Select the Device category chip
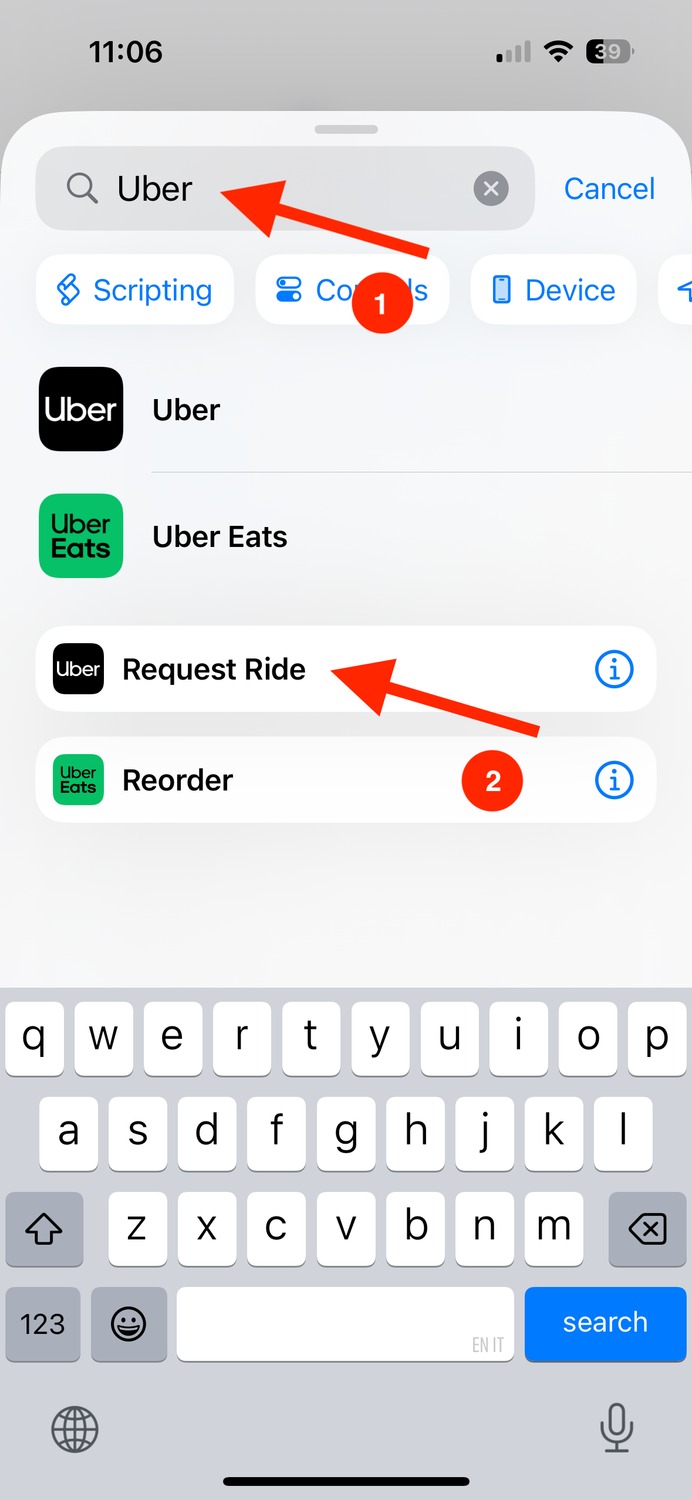This screenshot has width=692, height=1500. point(553,290)
